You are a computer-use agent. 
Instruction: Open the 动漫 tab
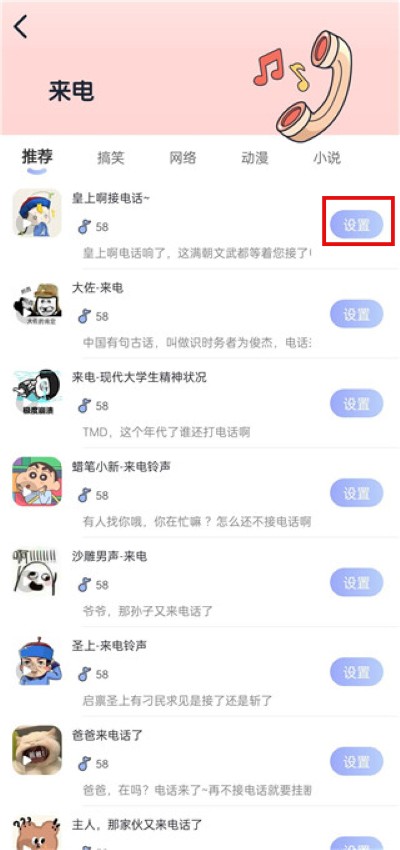tap(255, 158)
